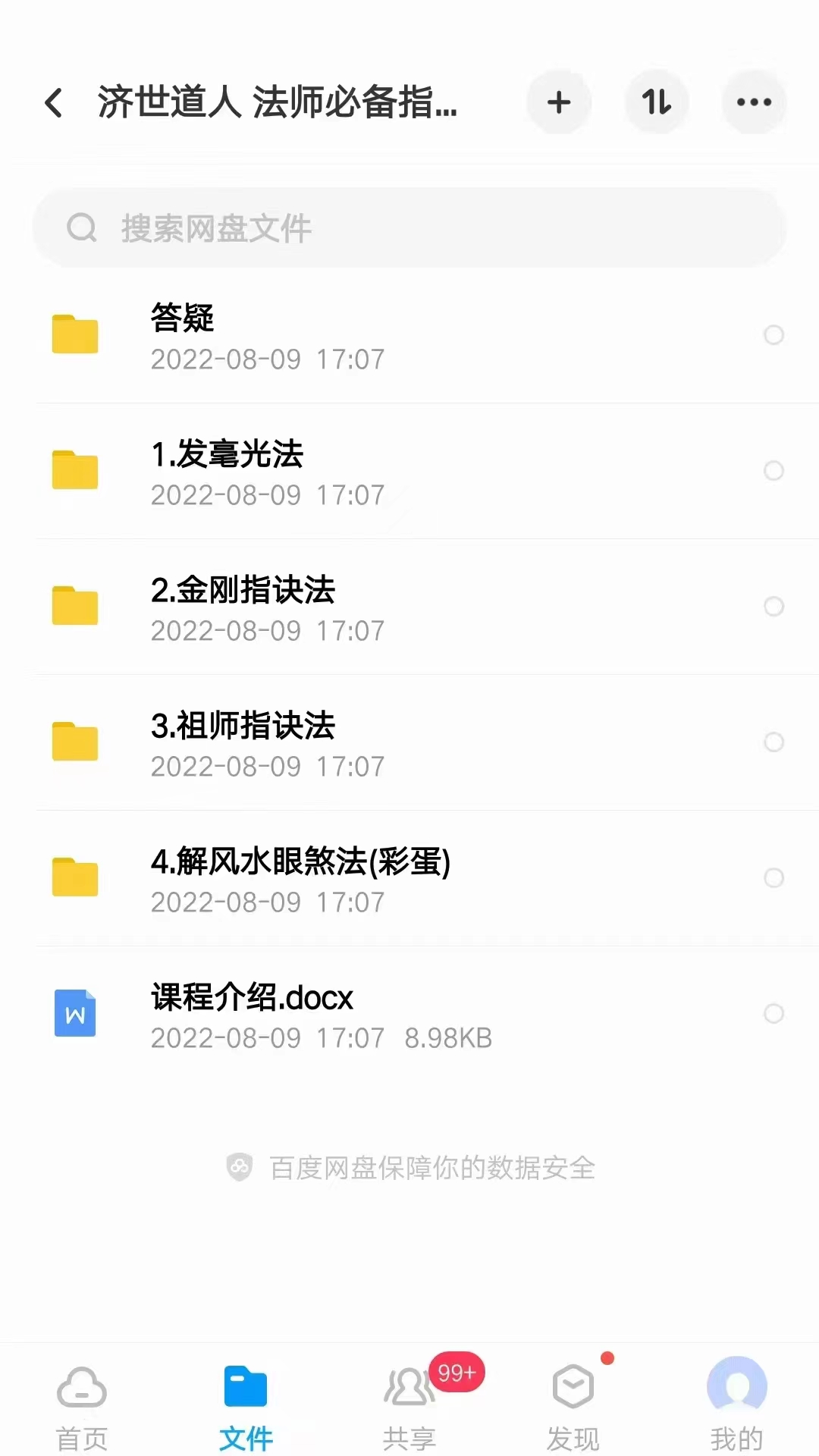Open the add/upload plus icon
Screen dimensions: 819x1456
point(559,102)
